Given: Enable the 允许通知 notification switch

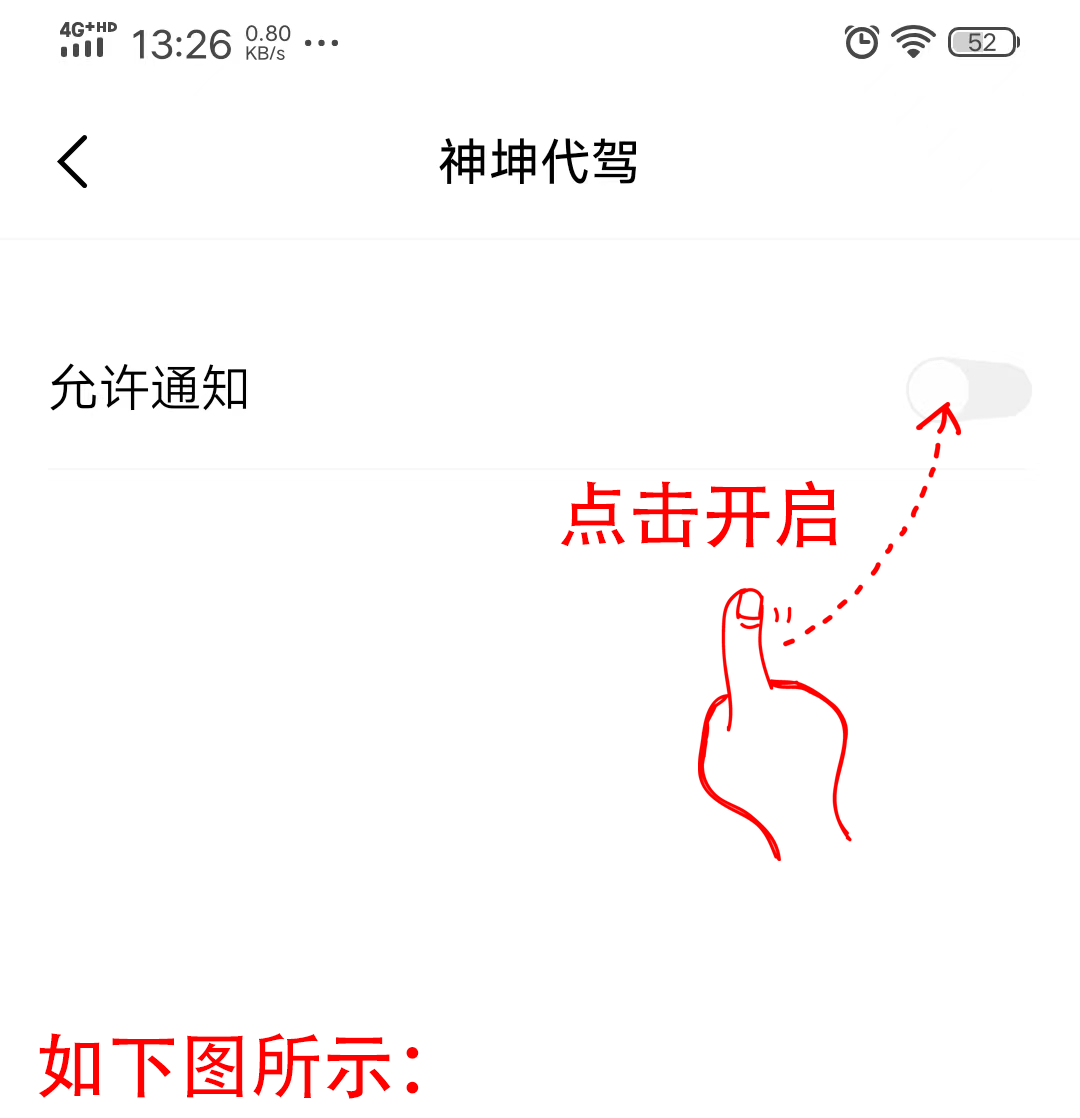Looking at the screenshot, I should coord(968,390).
